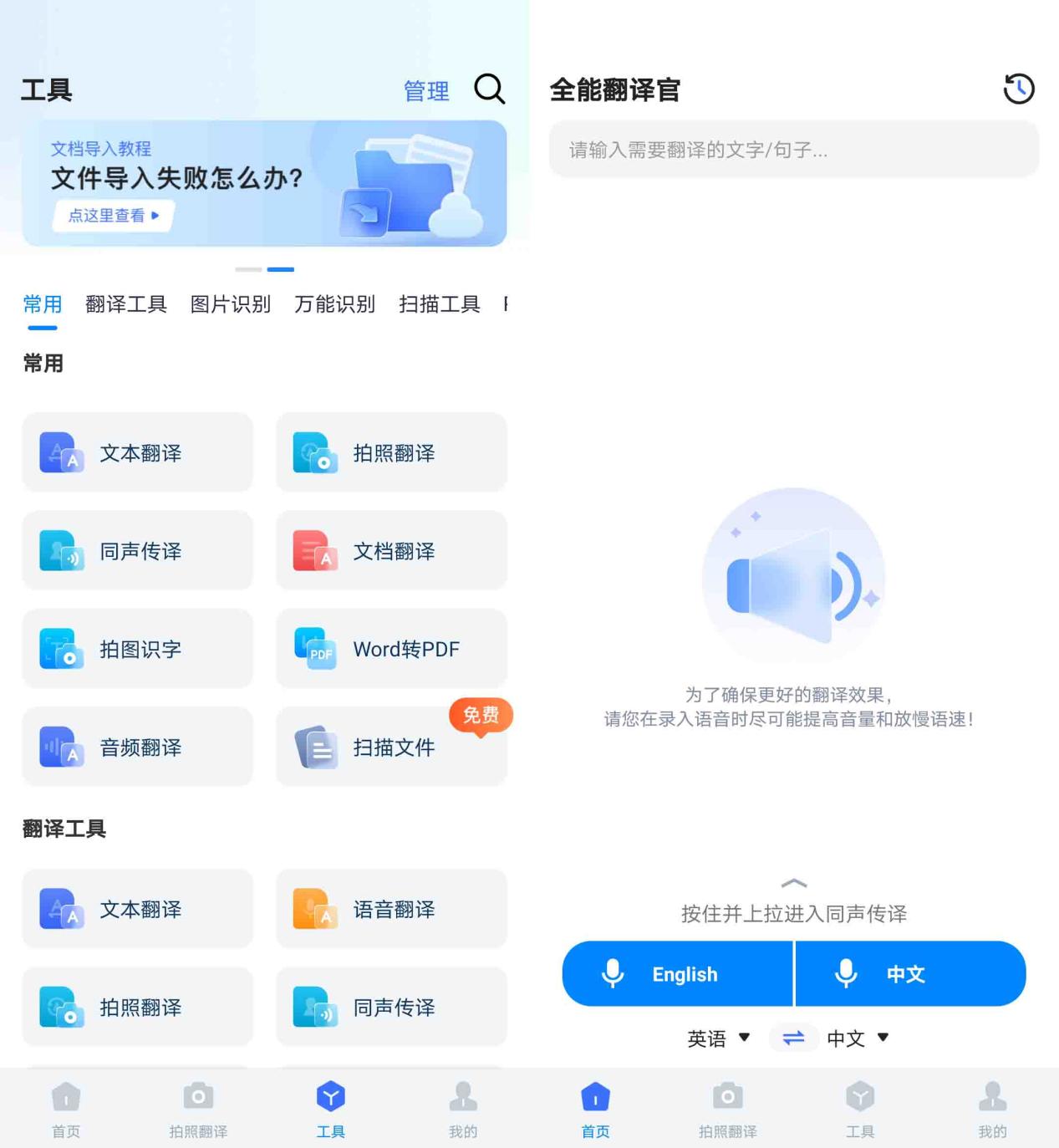Open the 英语 source language dropdown
Image resolution: width=1059 pixels, height=1148 pixels.
pyautogui.click(x=716, y=1038)
